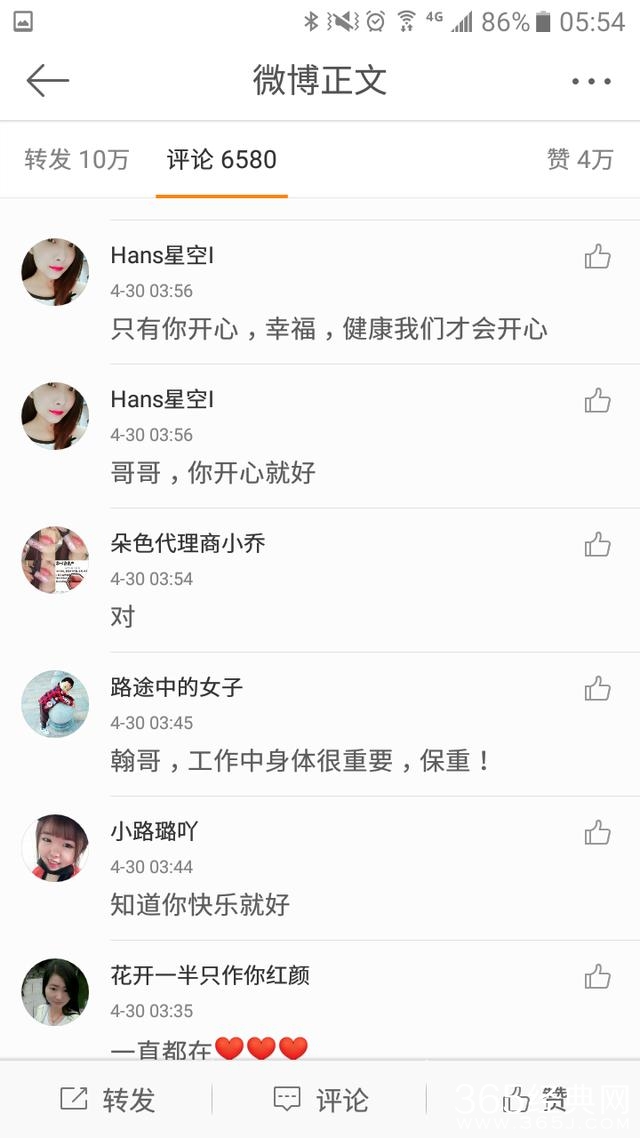View 路途中的女子's avatar
Viewport: 640px width, 1138px height.
(55, 704)
